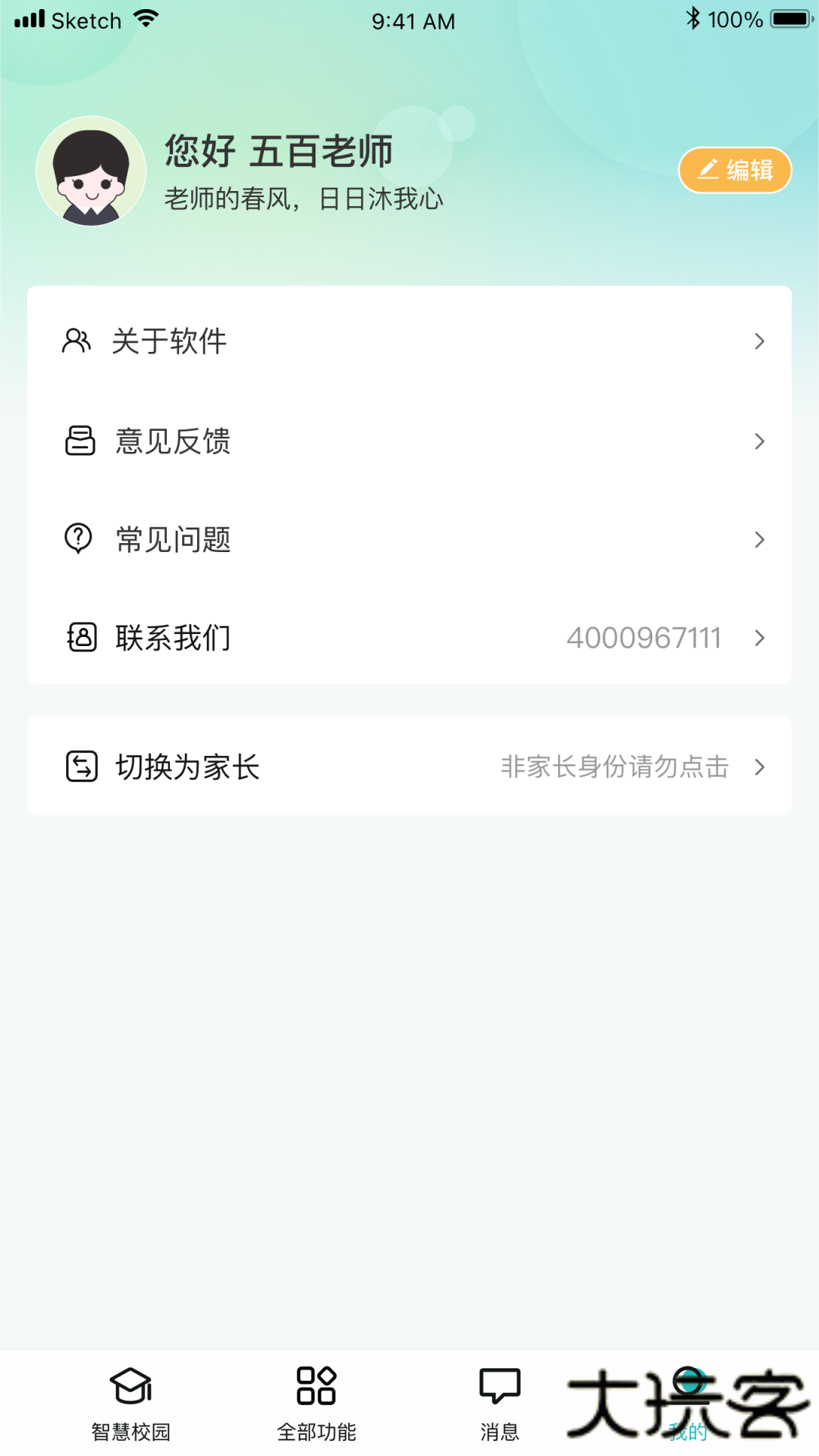This screenshot has height=1456, width=819.
Task: Expand the 常见问题 row chevron
Action: pyautogui.click(x=759, y=539)
